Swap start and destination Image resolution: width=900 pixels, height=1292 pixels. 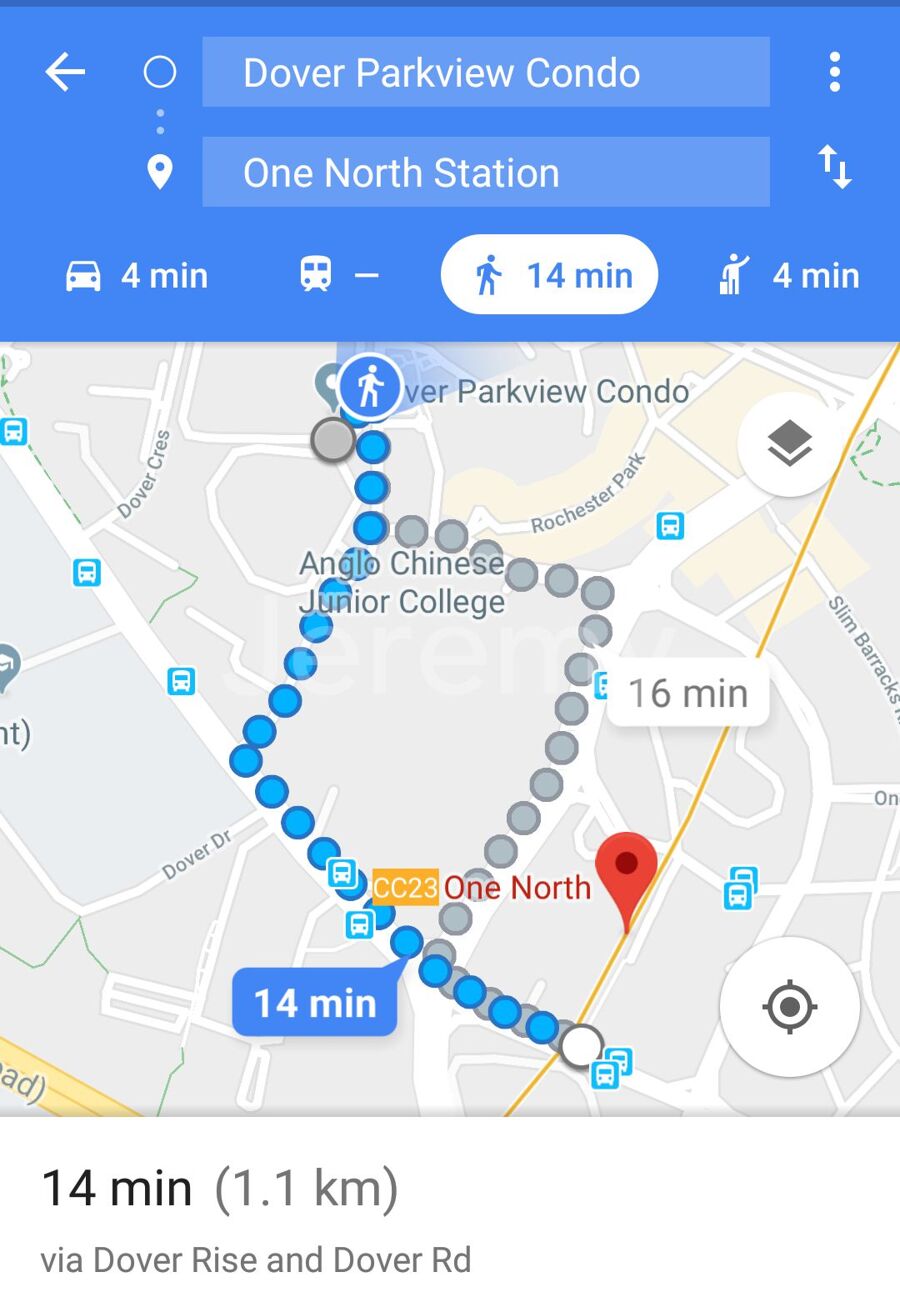point(834,167)
